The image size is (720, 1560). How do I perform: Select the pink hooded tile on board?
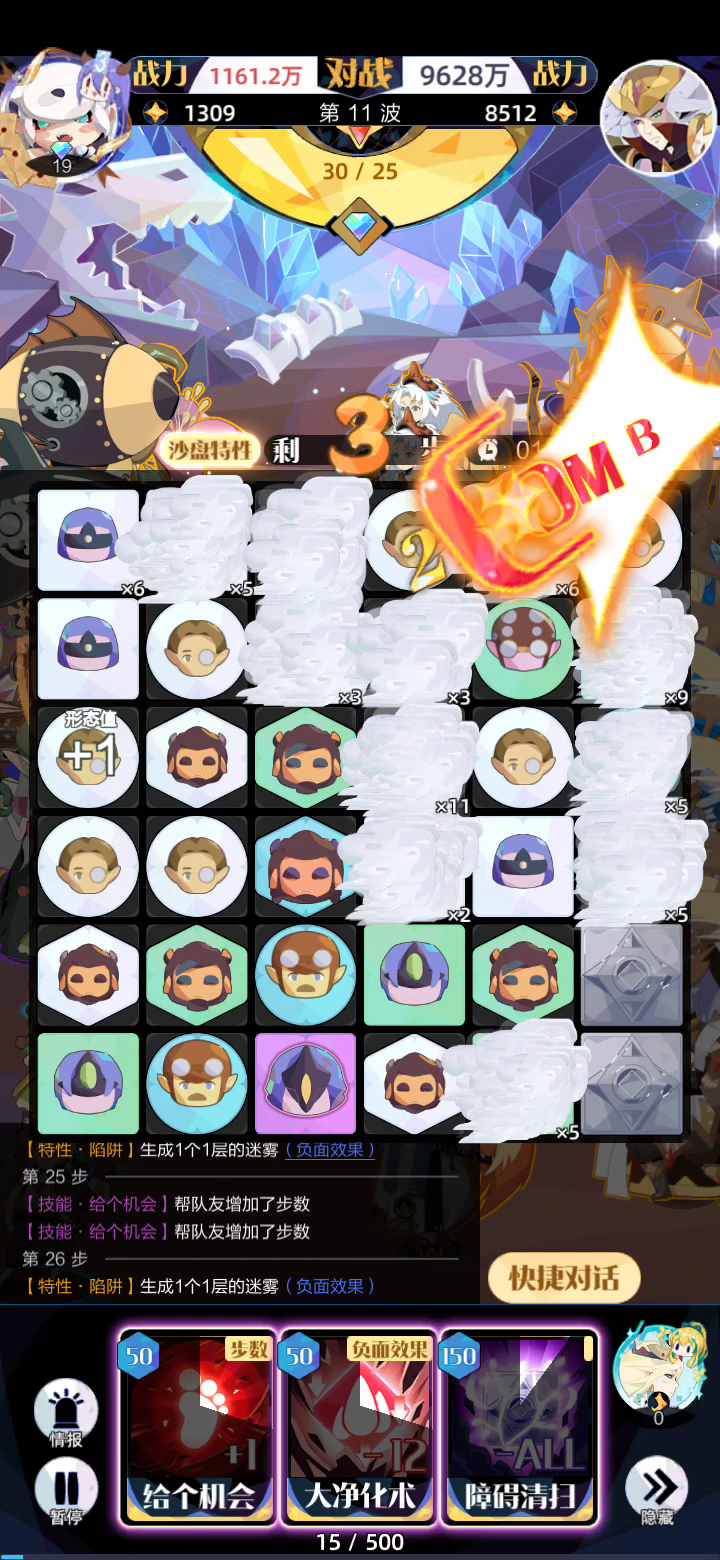coord(305,1082)
